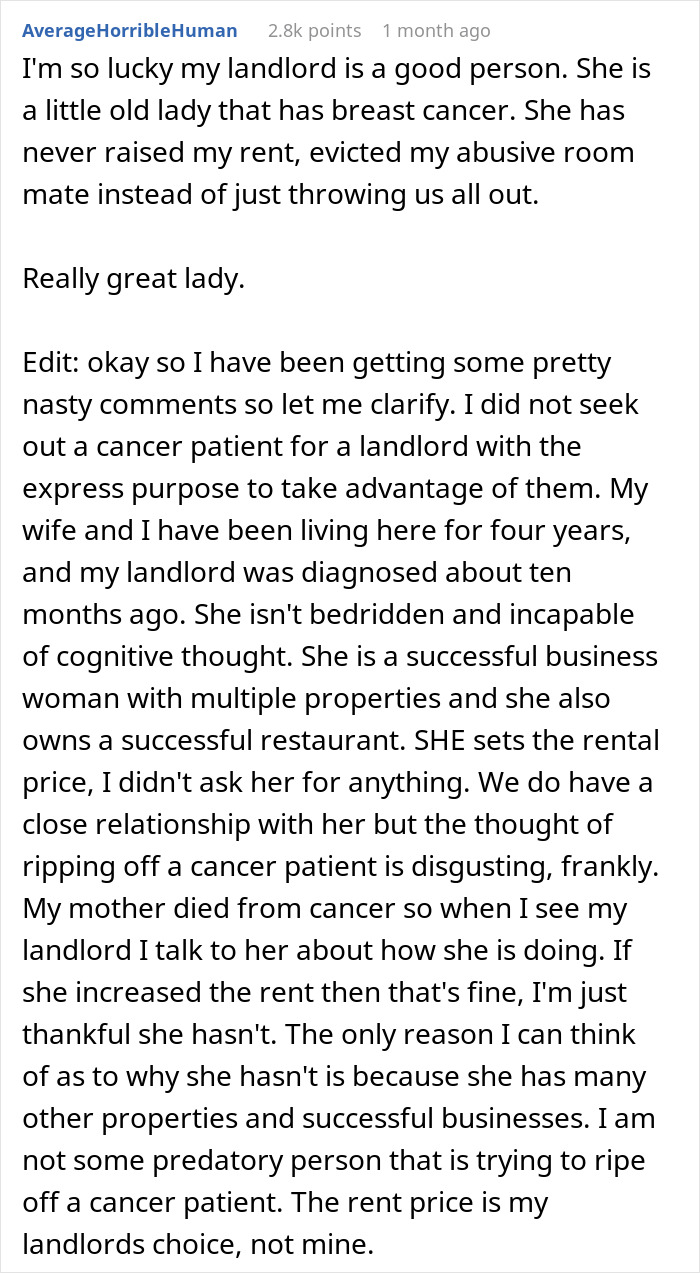Open AverageHorribleHuman's user profile

coord(129,30)
